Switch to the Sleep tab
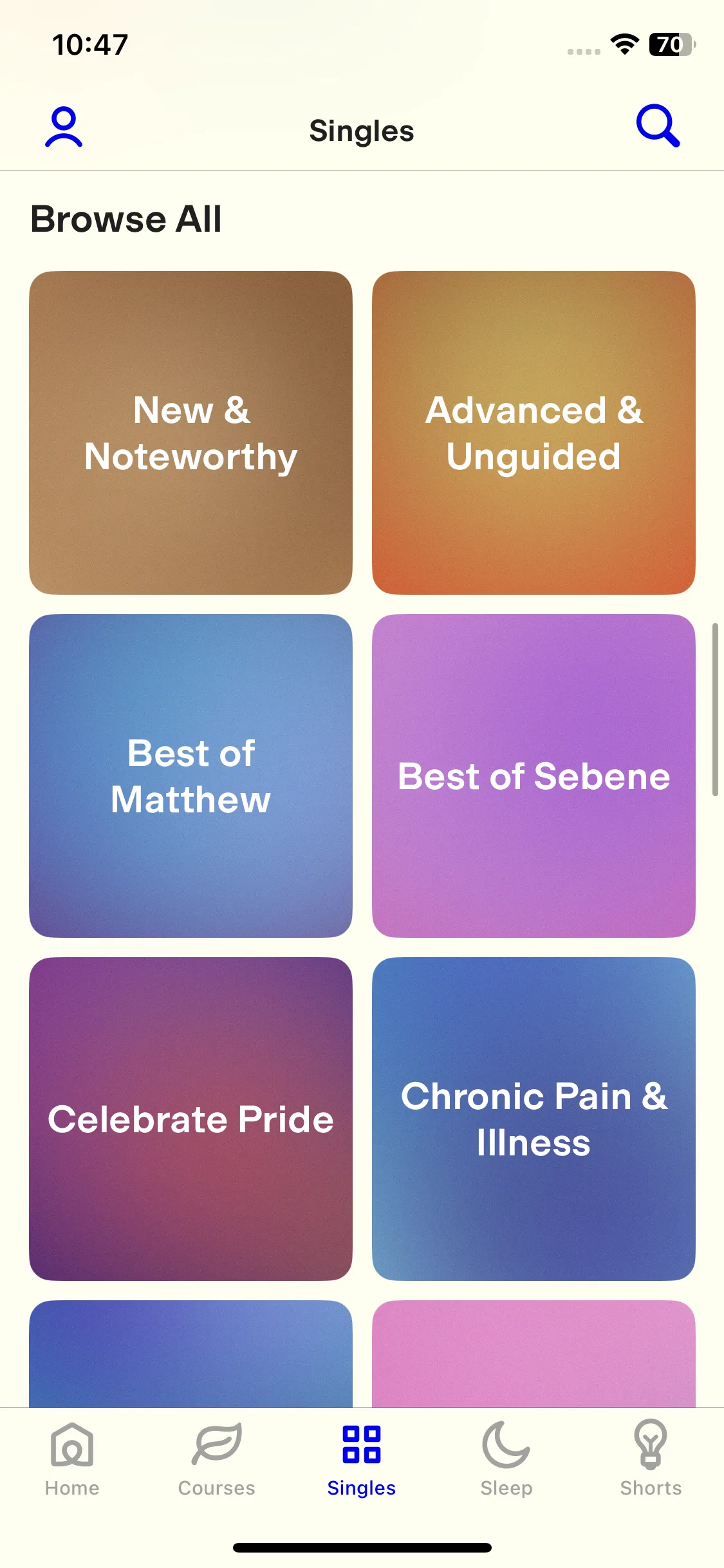724x1568 pixels. pyautogui.click(x=506, y=1459)
